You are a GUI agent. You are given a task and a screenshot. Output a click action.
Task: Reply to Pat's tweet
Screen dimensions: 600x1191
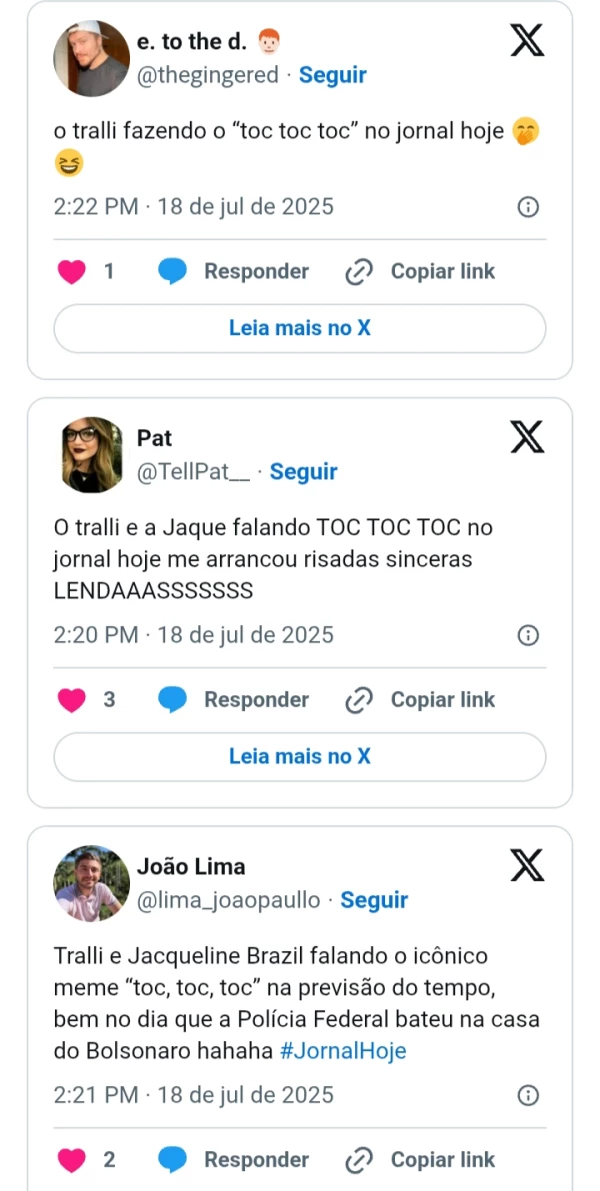pos(234,700)
